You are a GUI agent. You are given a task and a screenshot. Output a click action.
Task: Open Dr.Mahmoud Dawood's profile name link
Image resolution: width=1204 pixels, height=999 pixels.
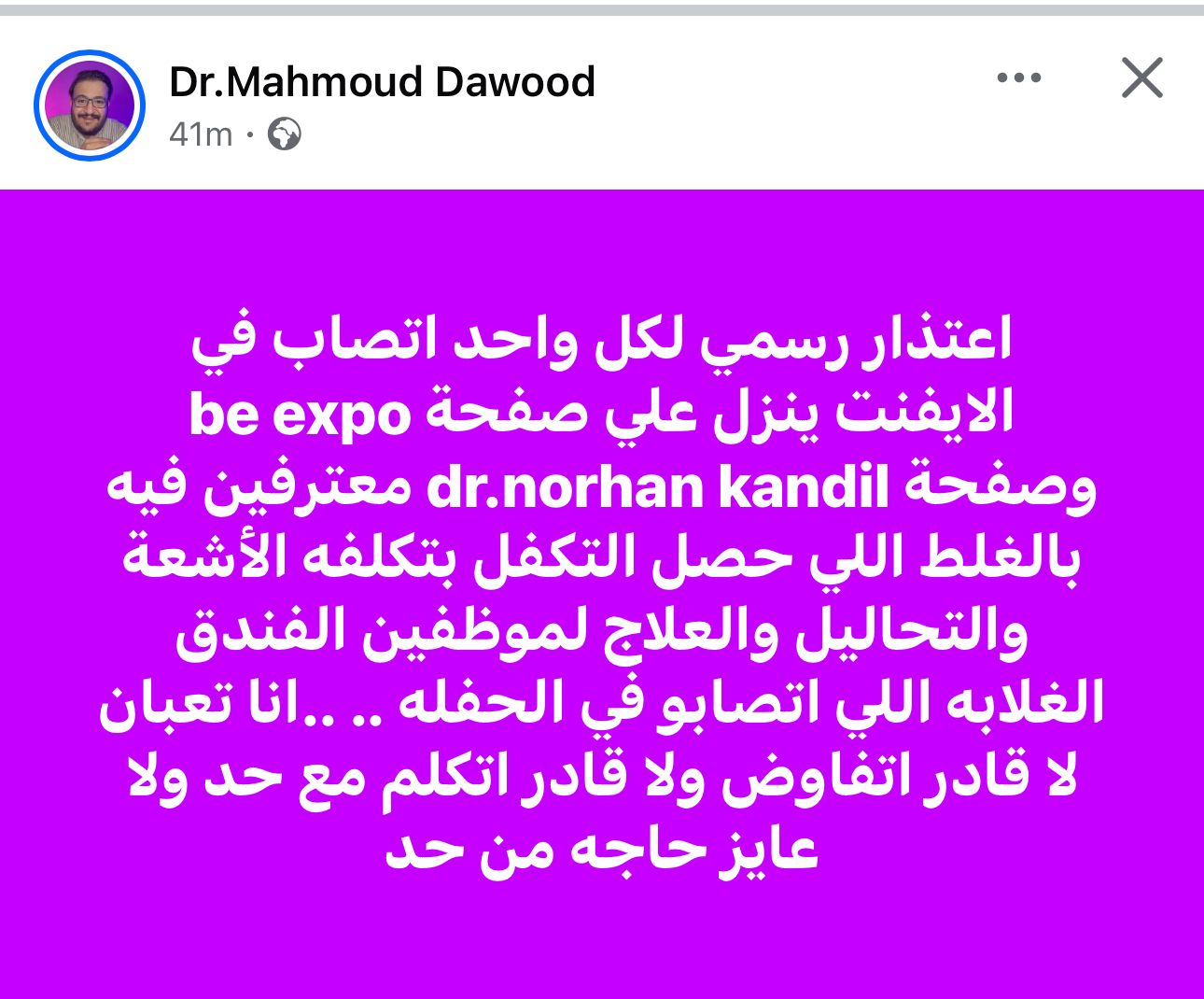(x=382, y=82)
